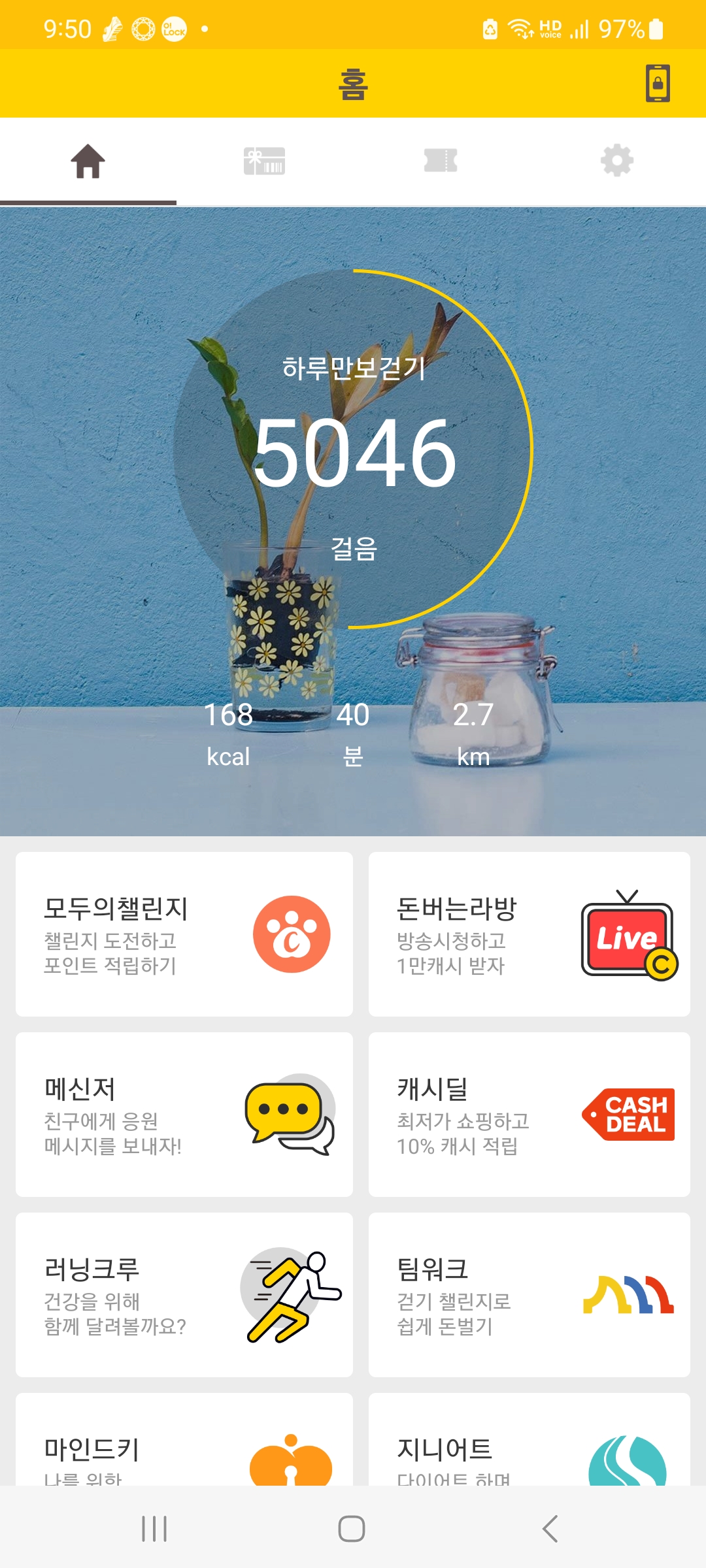This screenshot has width=706, height=1568.
Task: Open the 러닝크루 card
Action: click(184, 1295)
